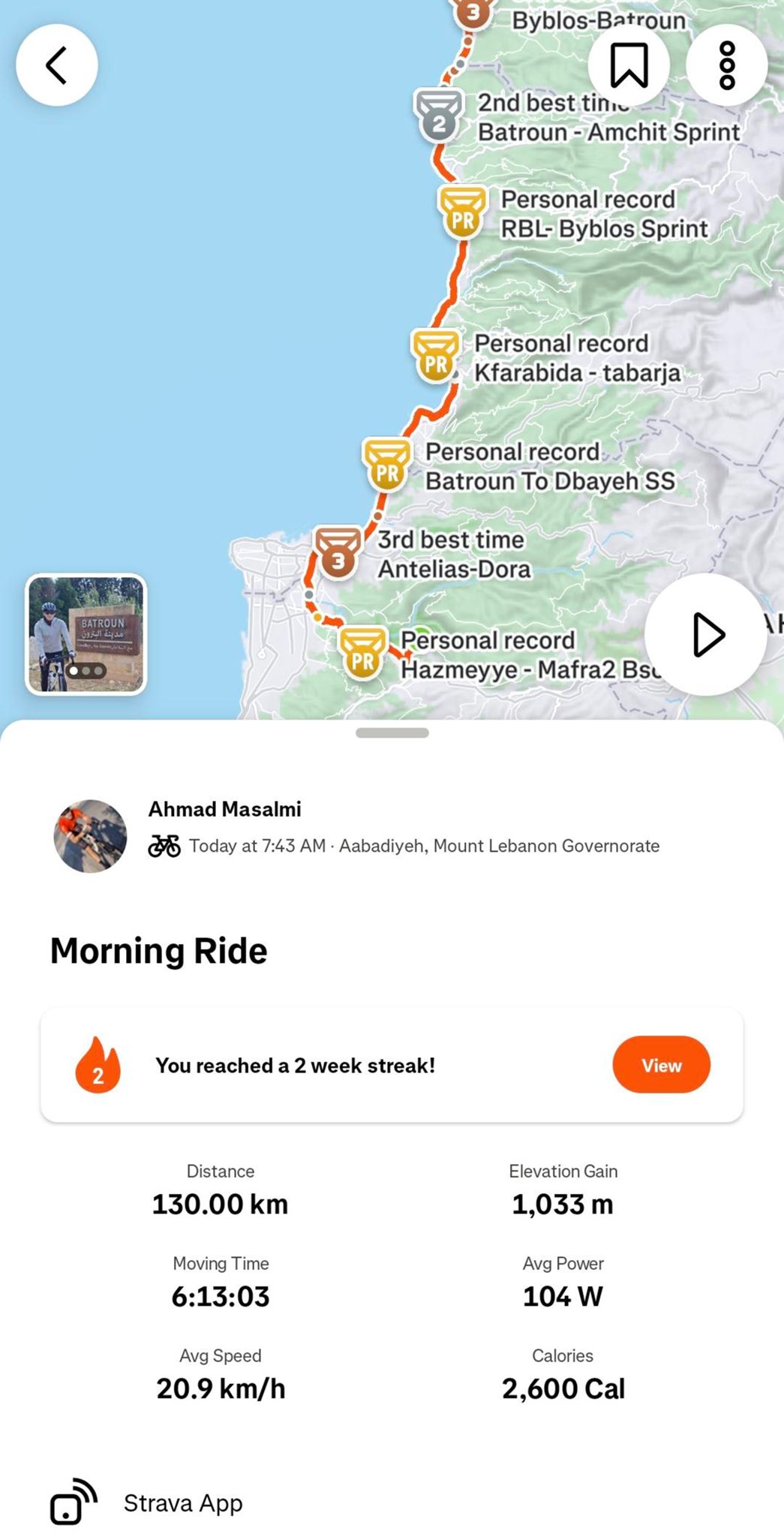View the 2 week streak
This screenshot has width=784, height=1537.
coord(661,1065)
